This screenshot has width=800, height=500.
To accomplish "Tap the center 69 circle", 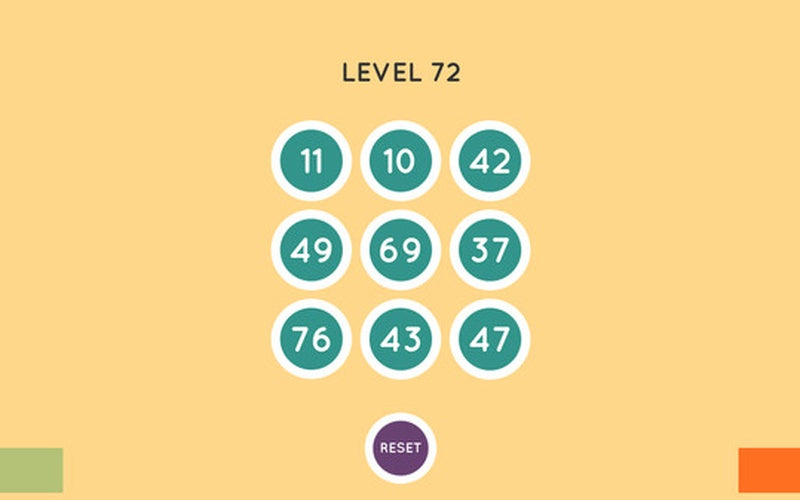I will (400, 250).
